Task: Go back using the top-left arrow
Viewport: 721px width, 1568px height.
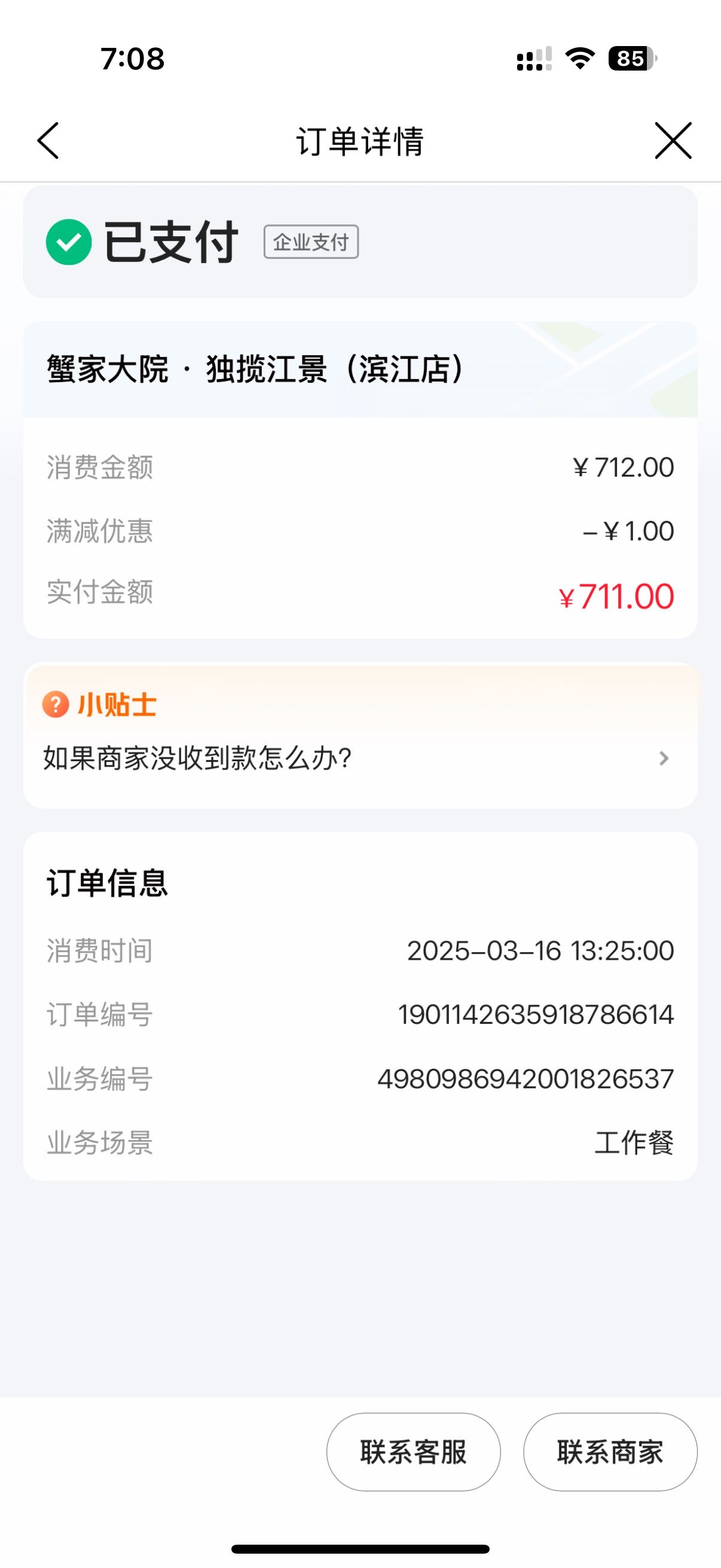Action: [48, 141]
